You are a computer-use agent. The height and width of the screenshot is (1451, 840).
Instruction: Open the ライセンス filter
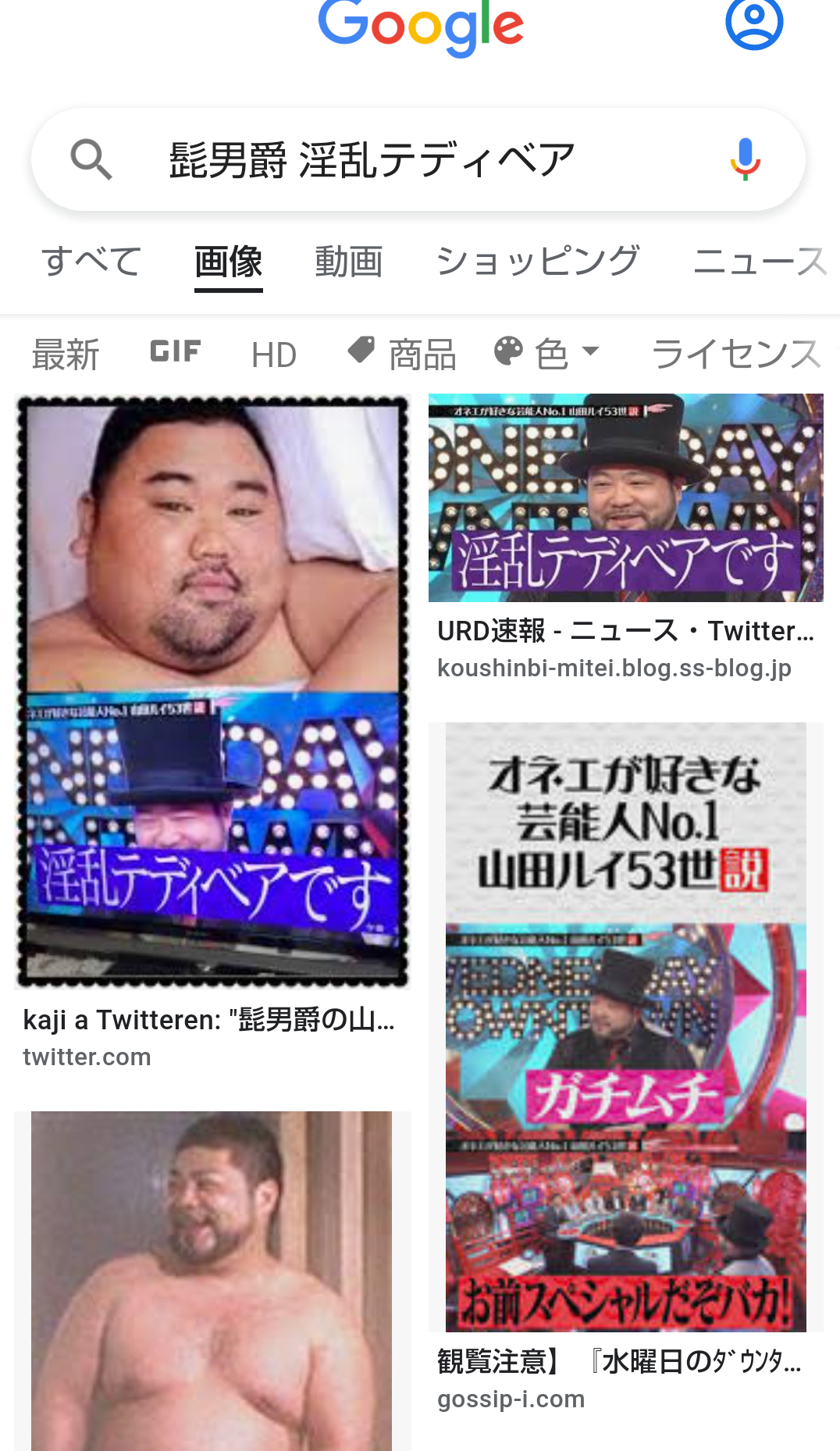coord(736,354)
